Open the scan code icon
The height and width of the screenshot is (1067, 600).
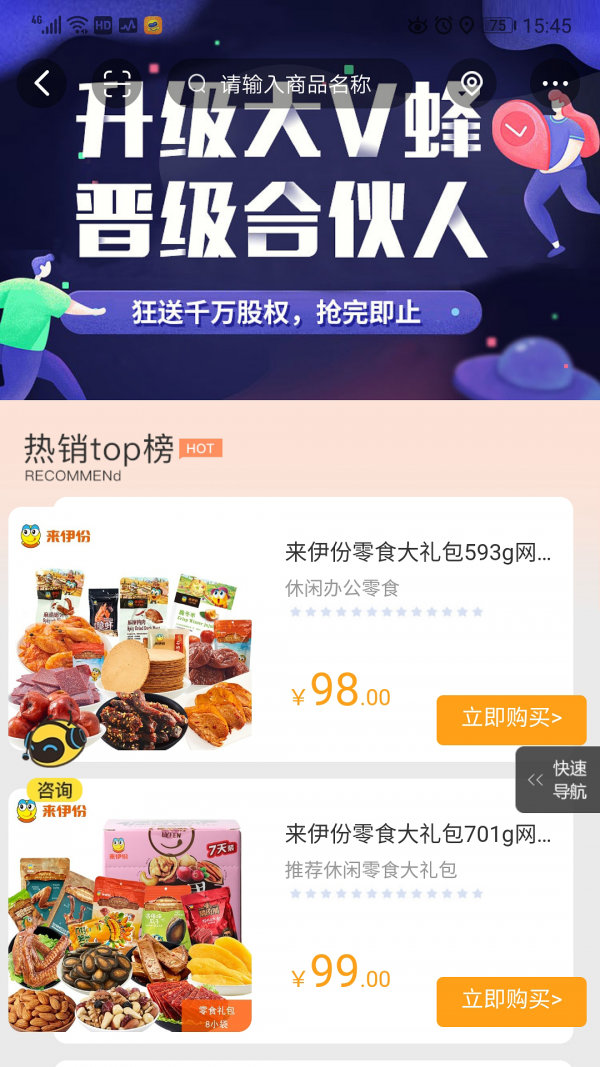coord(117,84)
